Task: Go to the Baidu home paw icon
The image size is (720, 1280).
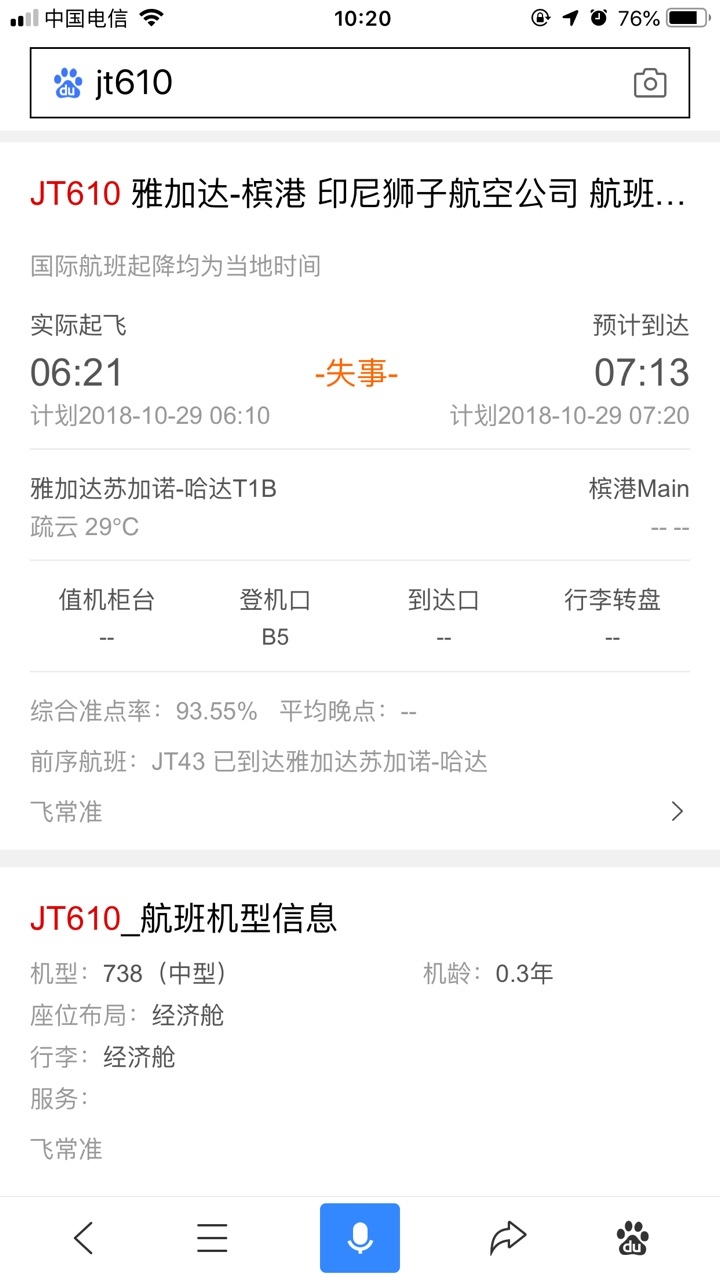Action: [632, 1238]
